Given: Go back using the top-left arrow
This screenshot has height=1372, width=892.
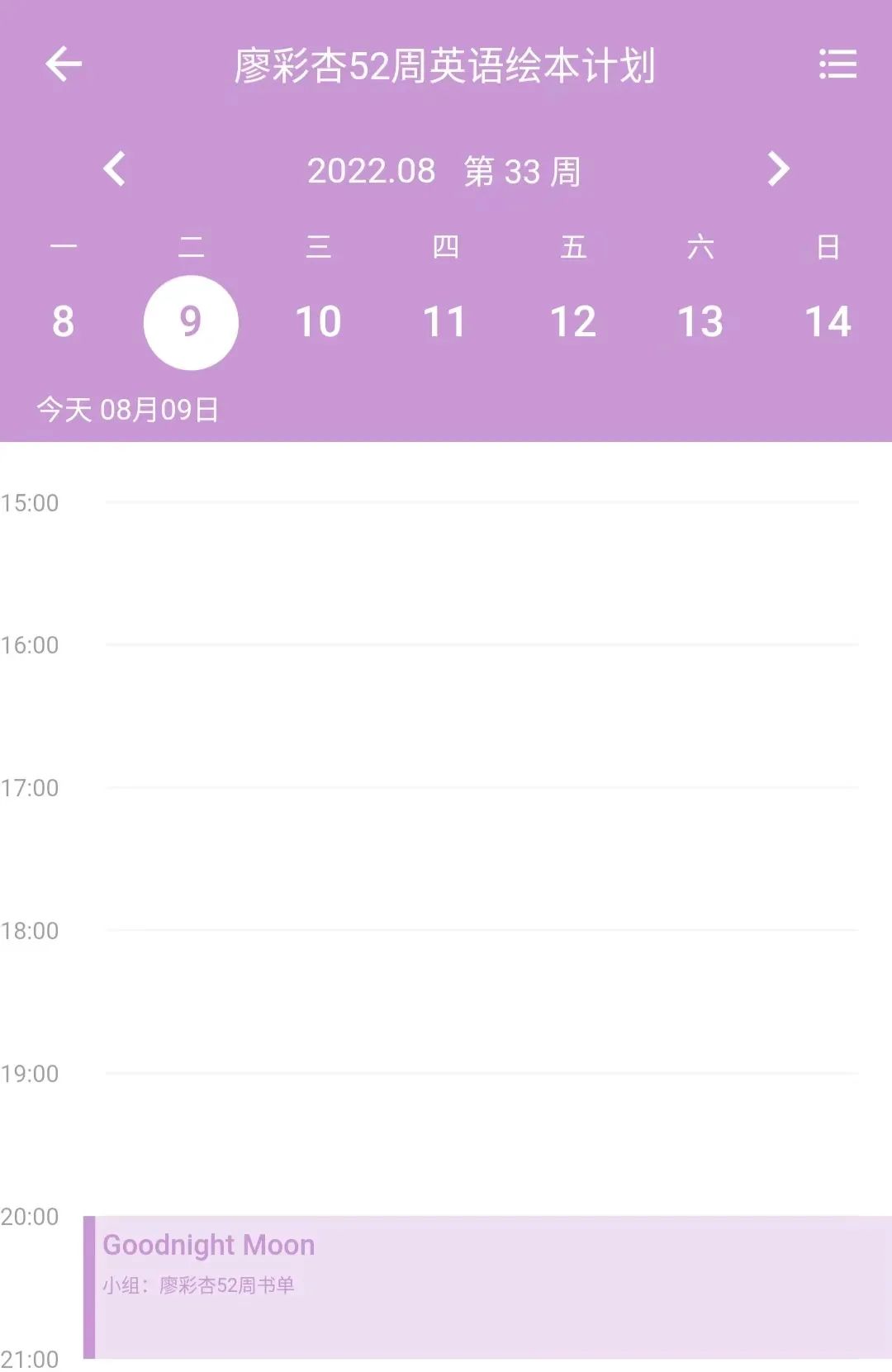Looking at the screenshot, I should pyautogui.click(x=64, y=64).
